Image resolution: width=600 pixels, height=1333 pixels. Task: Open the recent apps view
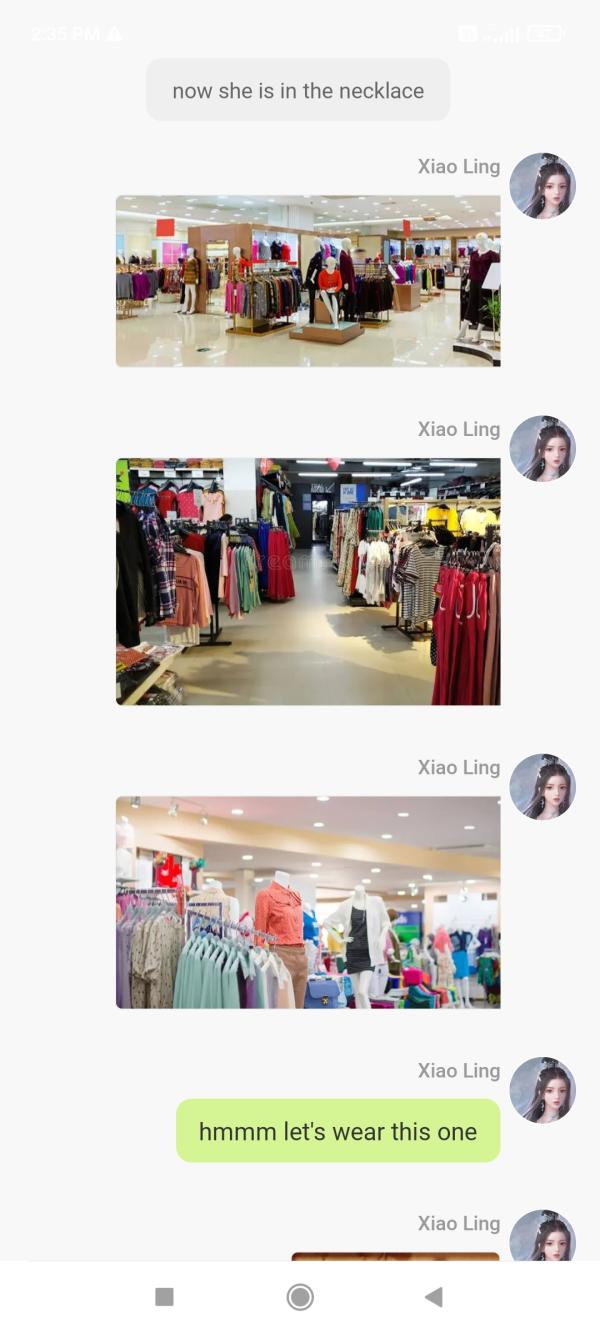point(165,1297)
